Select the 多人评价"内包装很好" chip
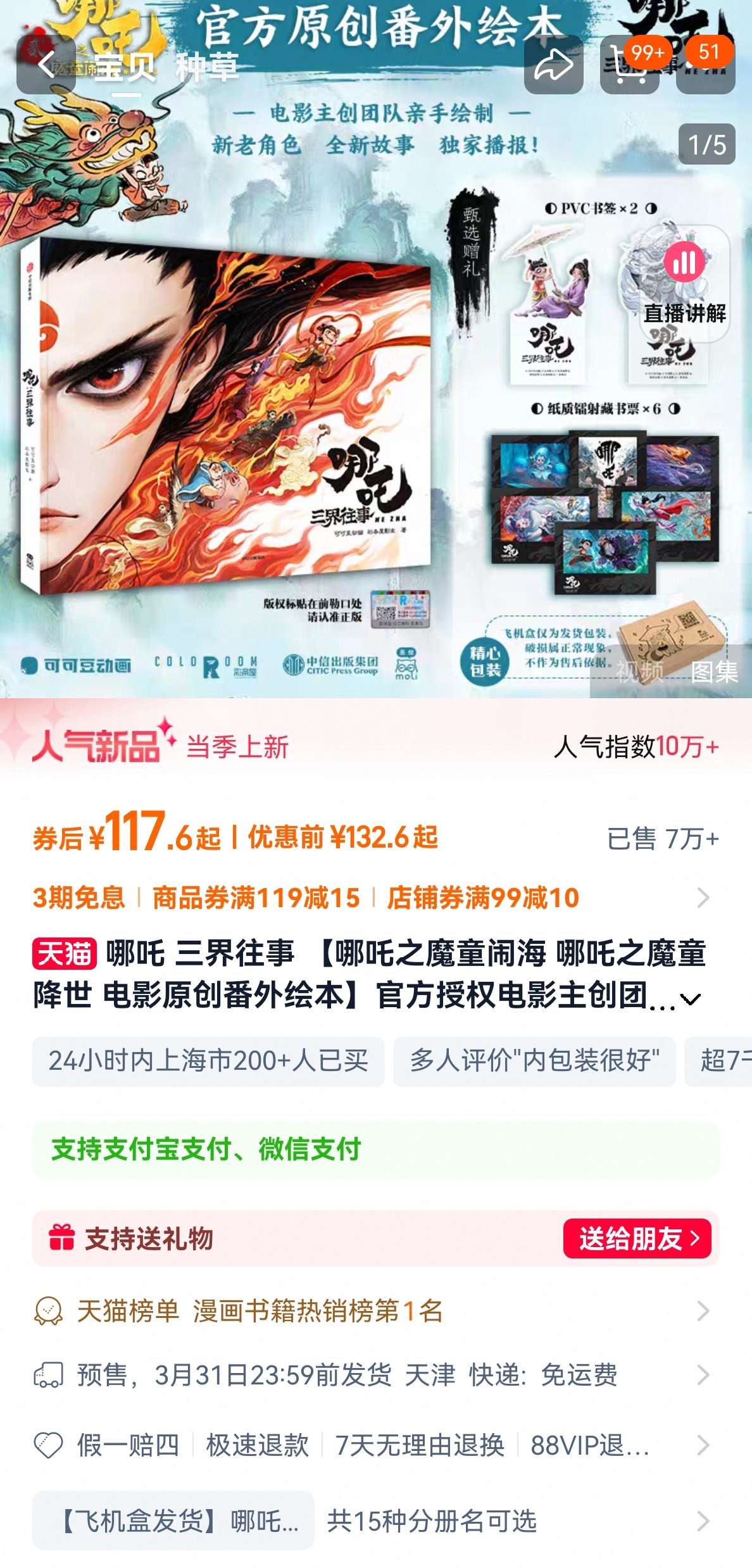The image size is (752, 1568). (x=534, y=1061)
